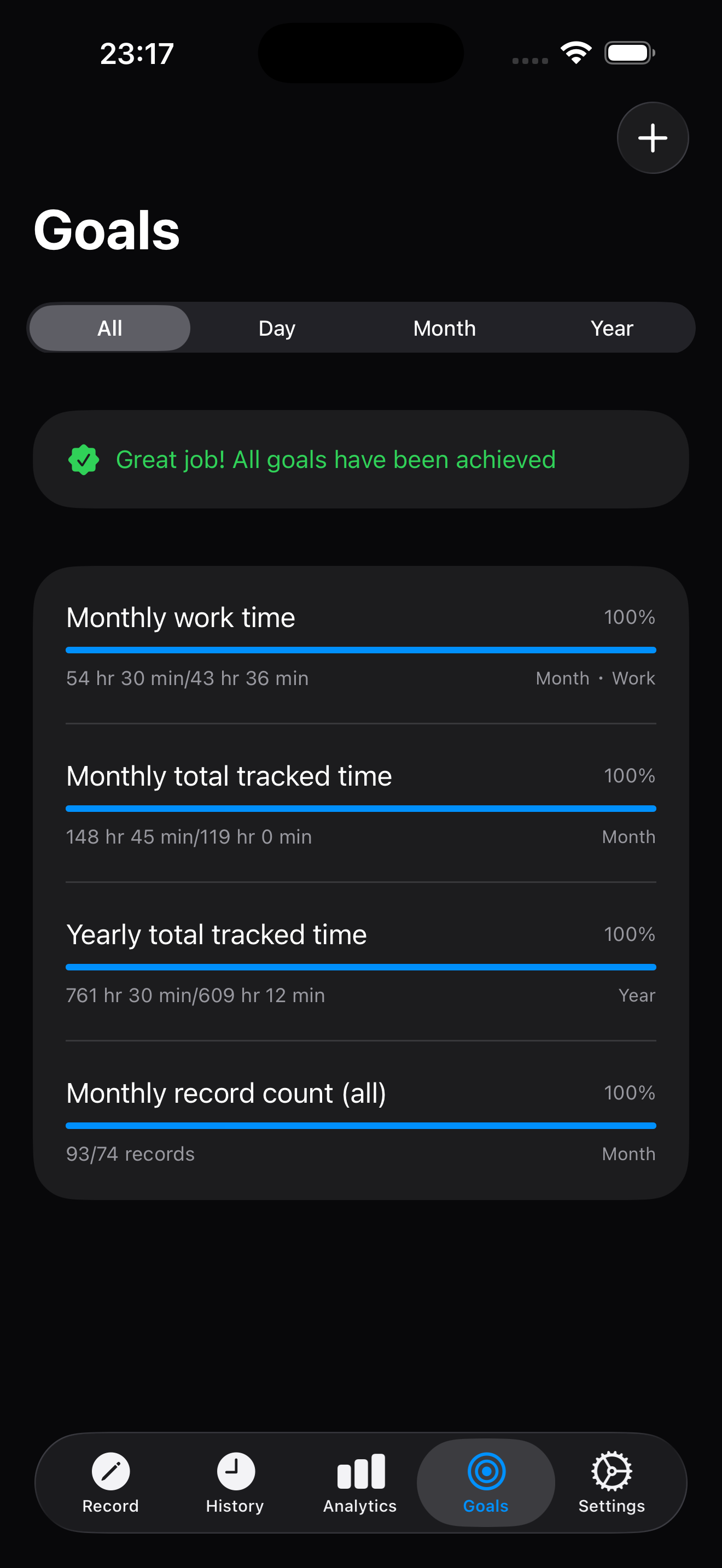Click the all goals achieved banner
Image resolution: width=722 pixels, height=1568 pixels.
[361, 459]
